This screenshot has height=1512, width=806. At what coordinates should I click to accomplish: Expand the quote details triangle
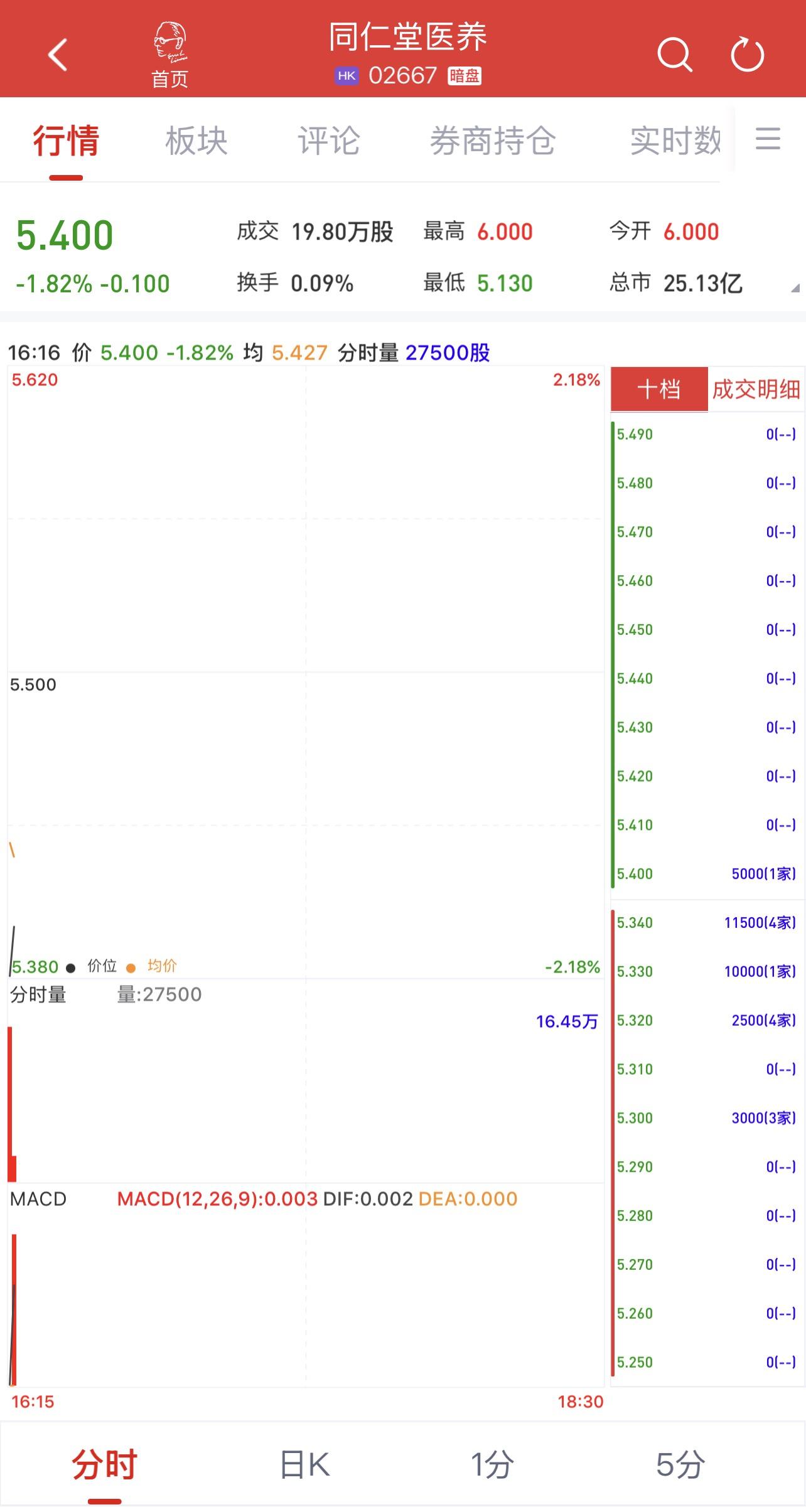795,288
